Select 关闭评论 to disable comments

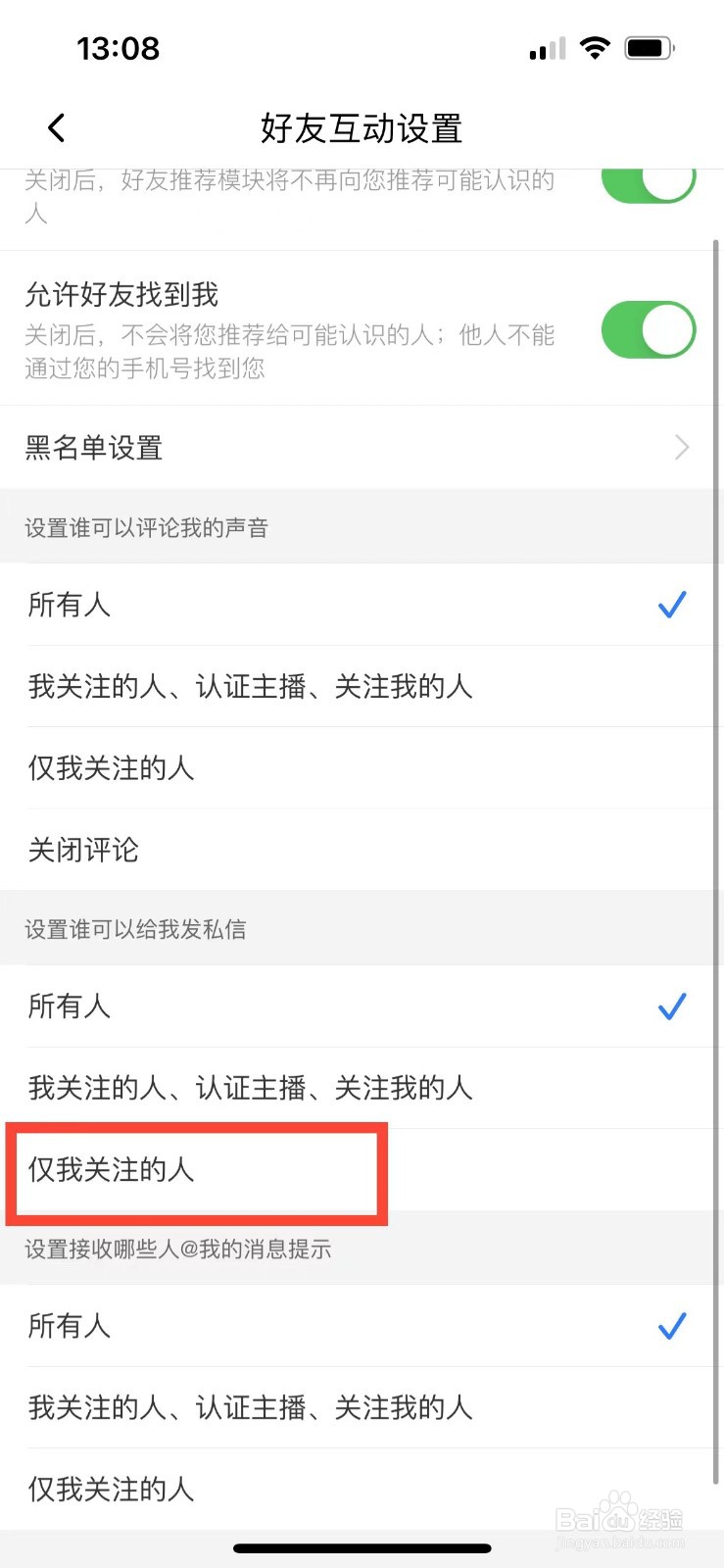click(82, 850)
